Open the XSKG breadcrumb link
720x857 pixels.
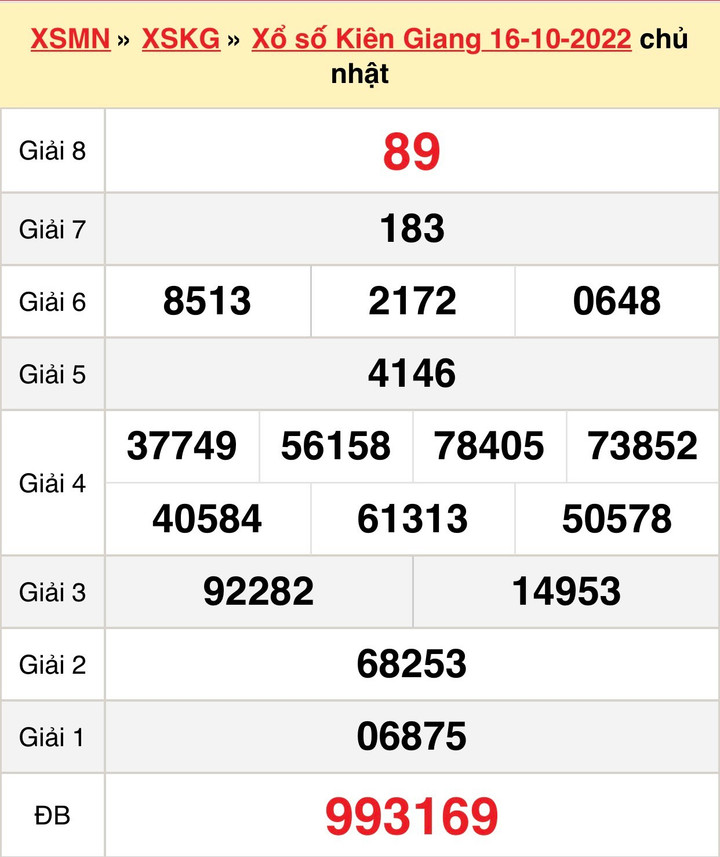(x=180, y=39)
